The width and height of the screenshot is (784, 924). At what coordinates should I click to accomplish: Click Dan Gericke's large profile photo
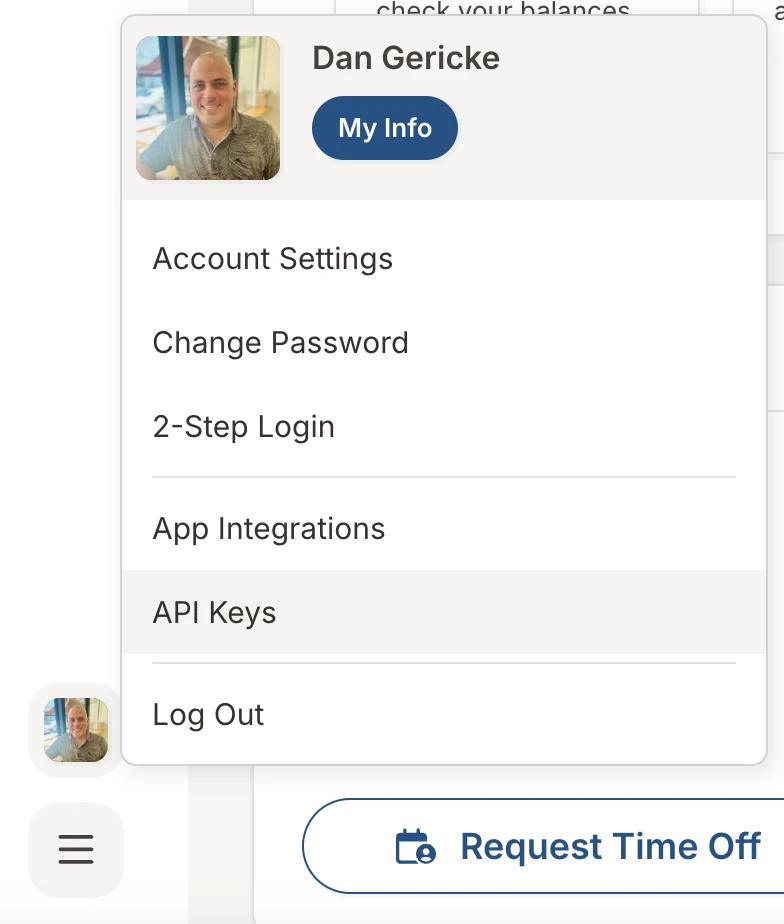[x=207, y=108]
